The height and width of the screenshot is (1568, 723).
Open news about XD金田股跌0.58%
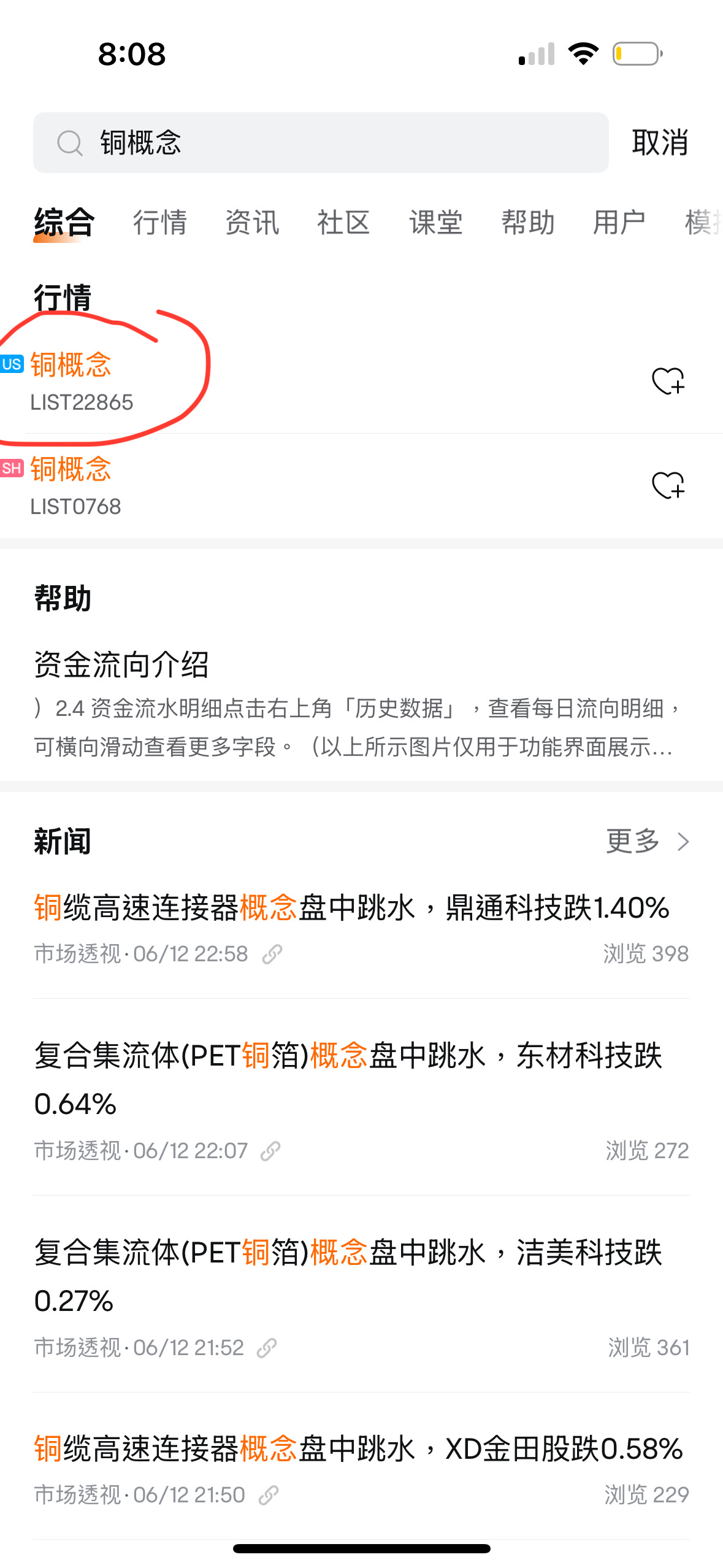tap(358, 1449)
